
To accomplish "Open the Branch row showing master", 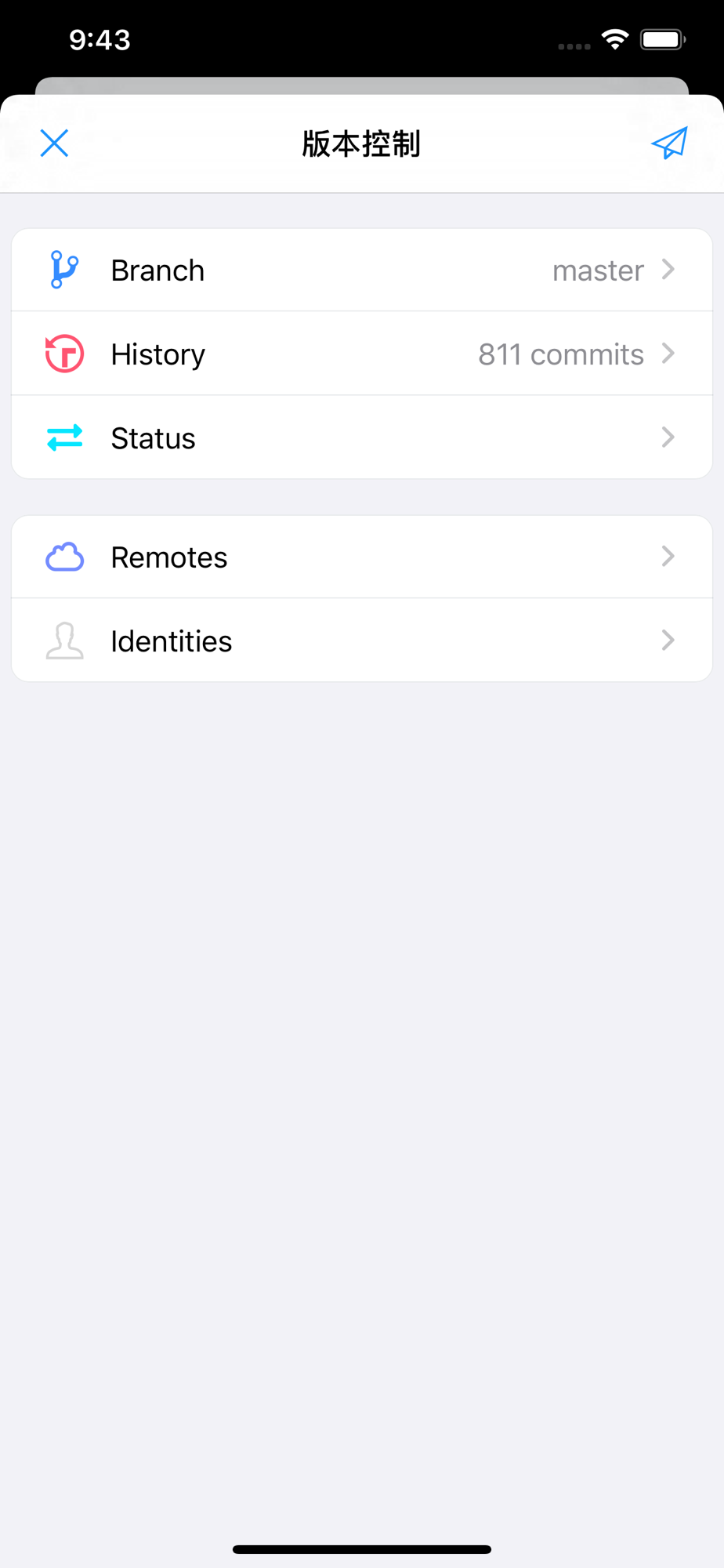I will click(362, 270).
